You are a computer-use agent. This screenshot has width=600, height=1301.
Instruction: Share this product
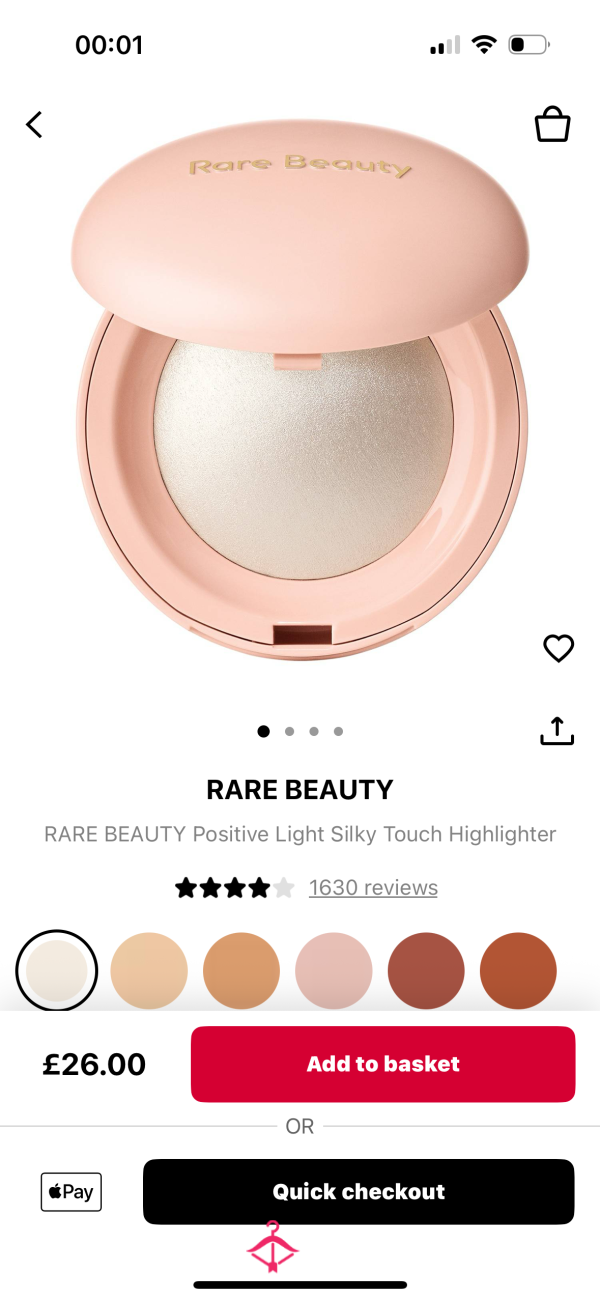click(557, 731)
